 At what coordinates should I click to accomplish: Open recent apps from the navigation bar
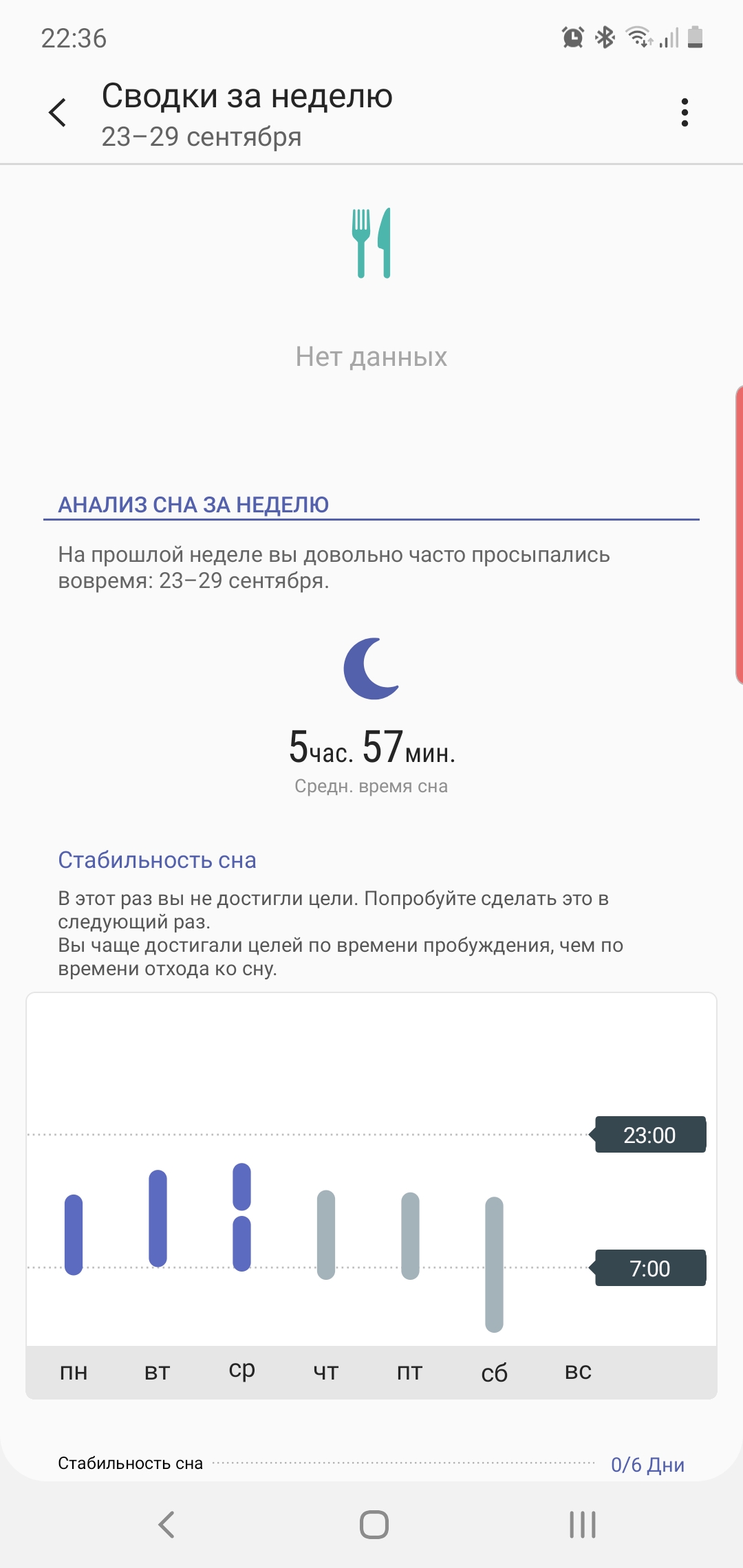click(x=582, y=1525)
